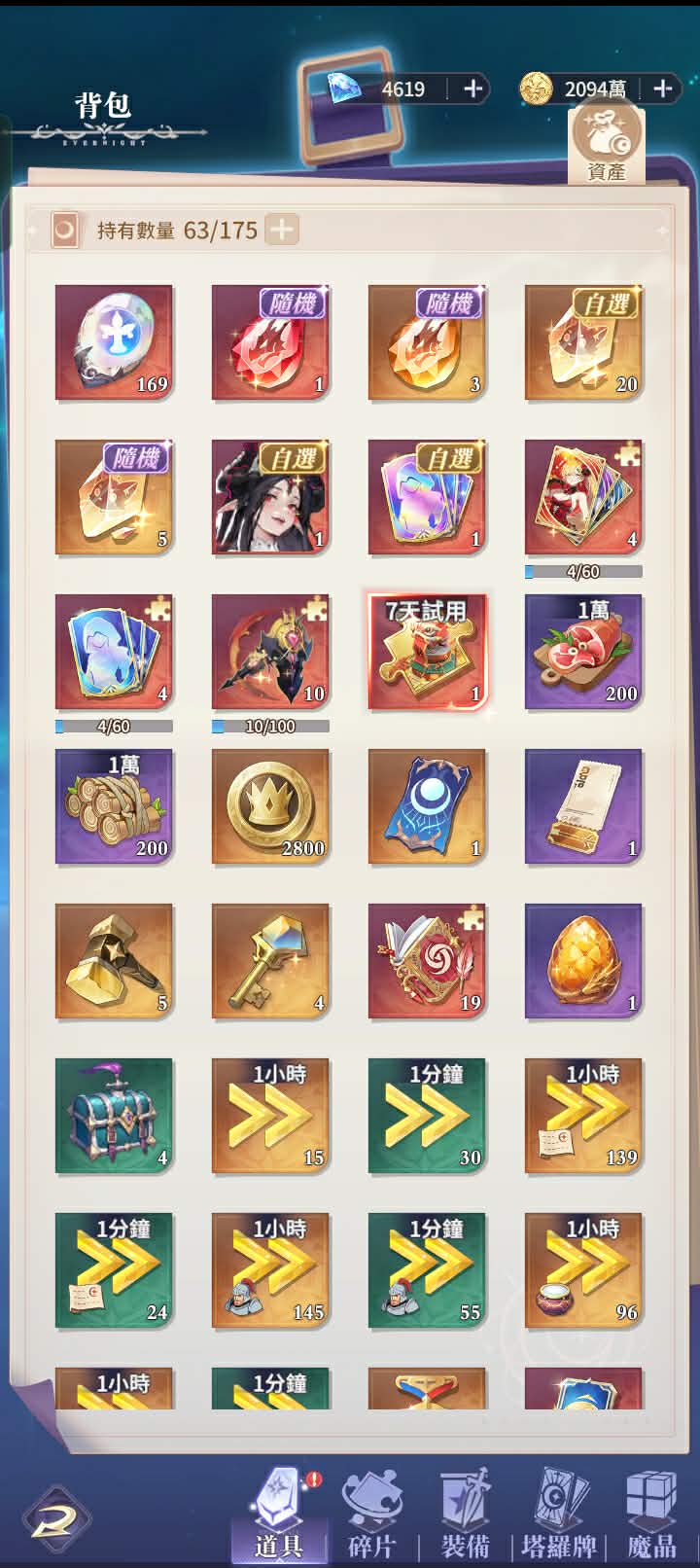Switch to the 碎片 tab

pyautogui.click(x=371, y=1515)
